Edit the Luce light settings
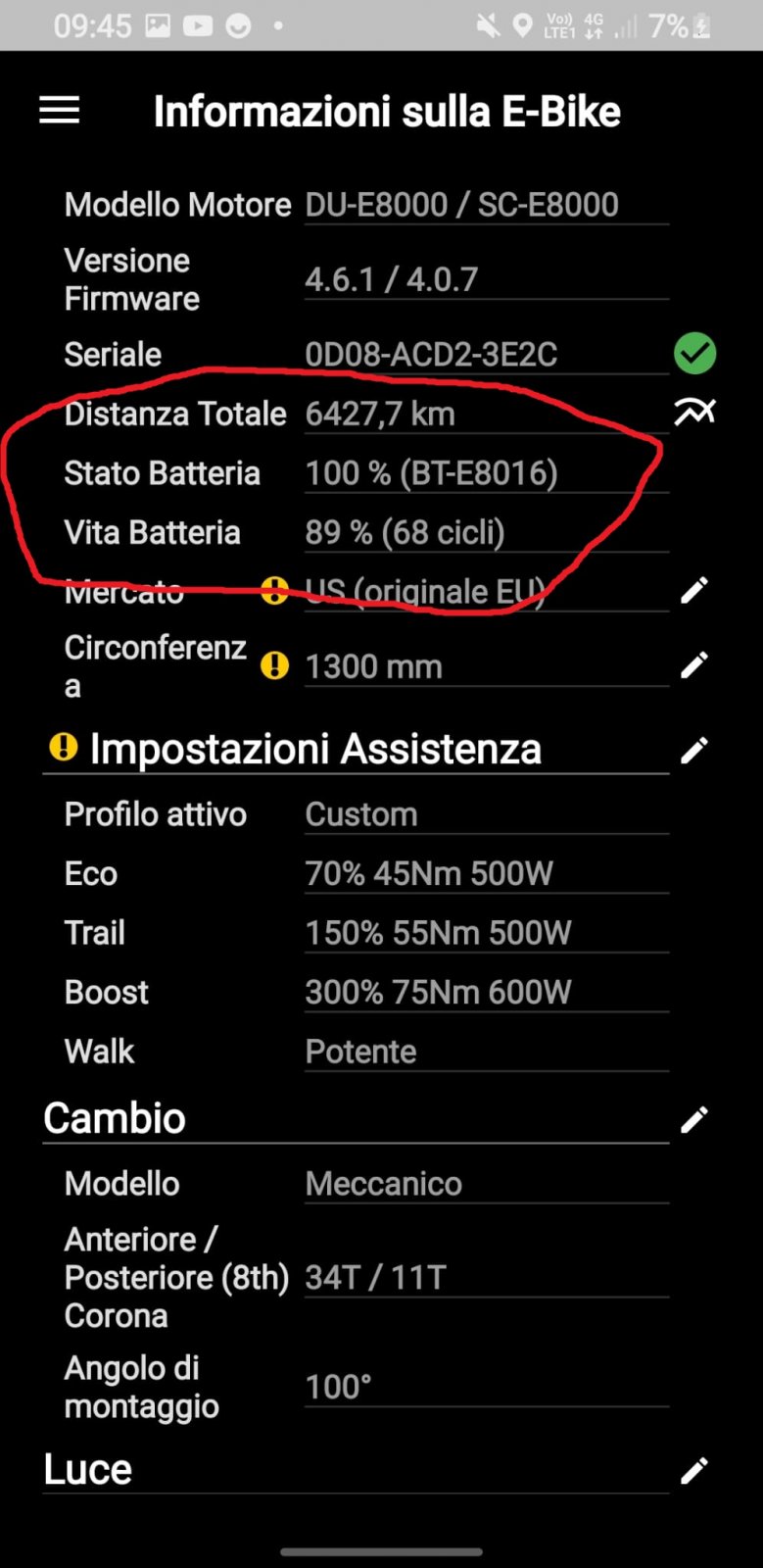The image size is (763, 1568). (x=693, y=1470)
